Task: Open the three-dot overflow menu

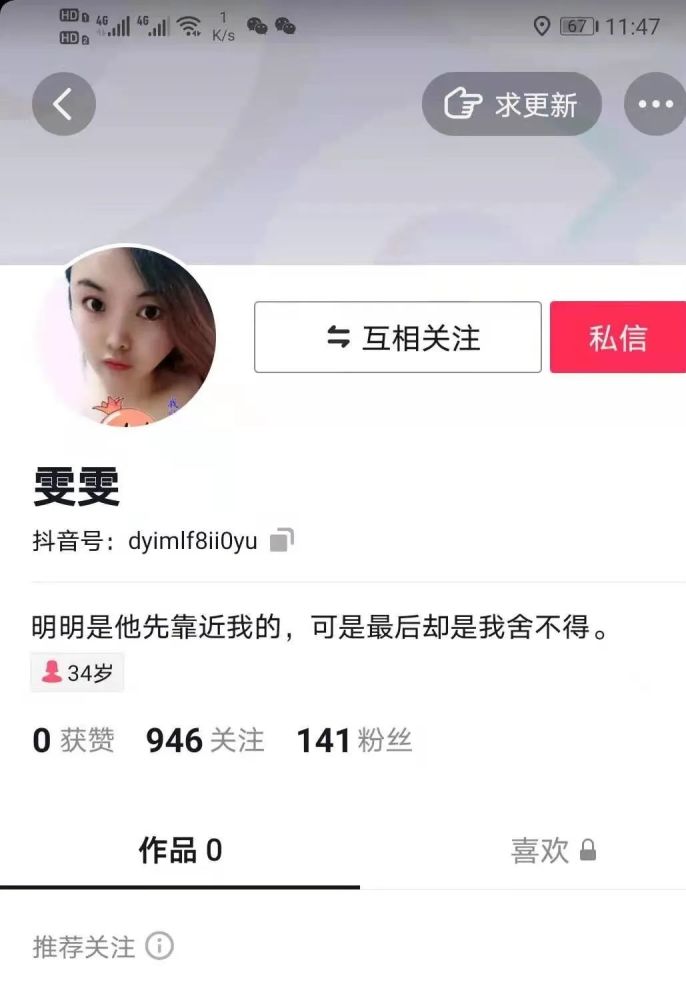Action: [x=656, y=104]
